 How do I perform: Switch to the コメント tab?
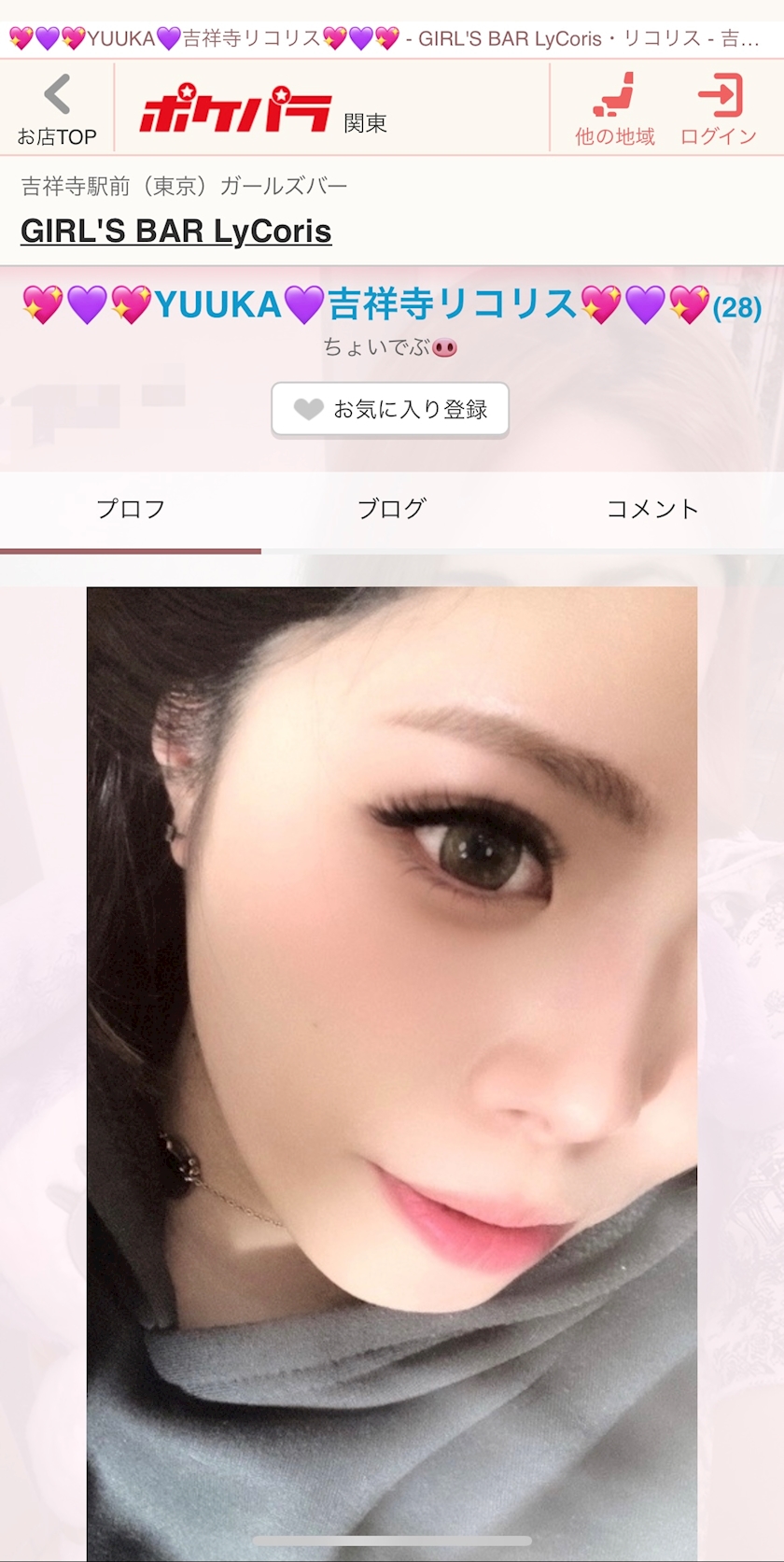652,510
